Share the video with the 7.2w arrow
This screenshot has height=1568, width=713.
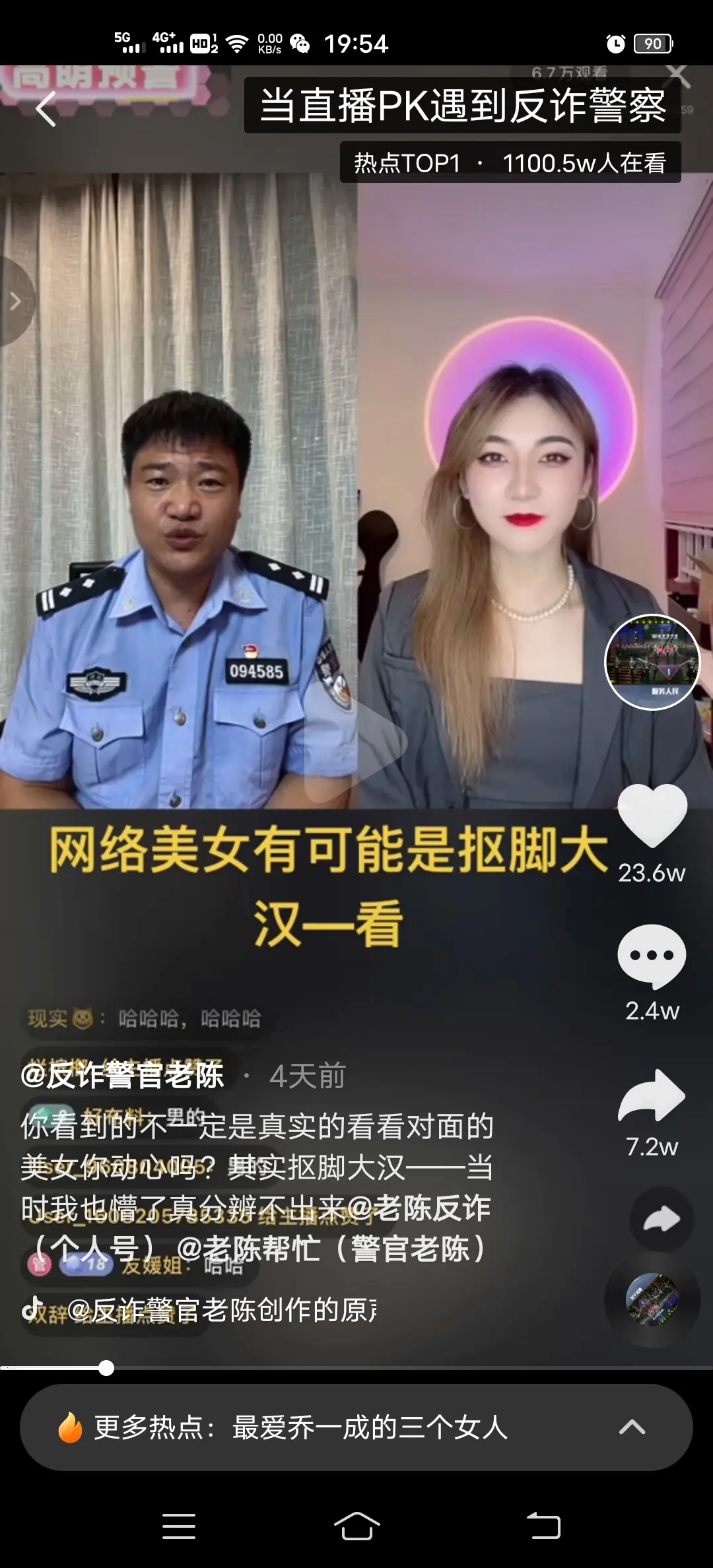(652, 1095)
